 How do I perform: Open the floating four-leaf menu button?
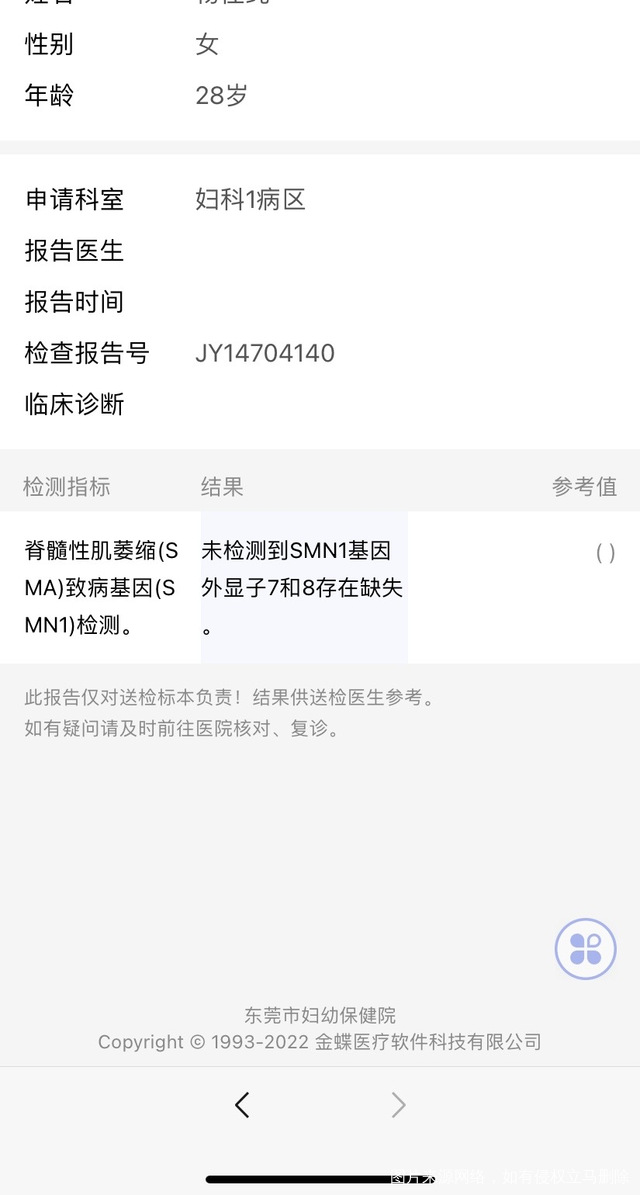(x=585, y=948)
